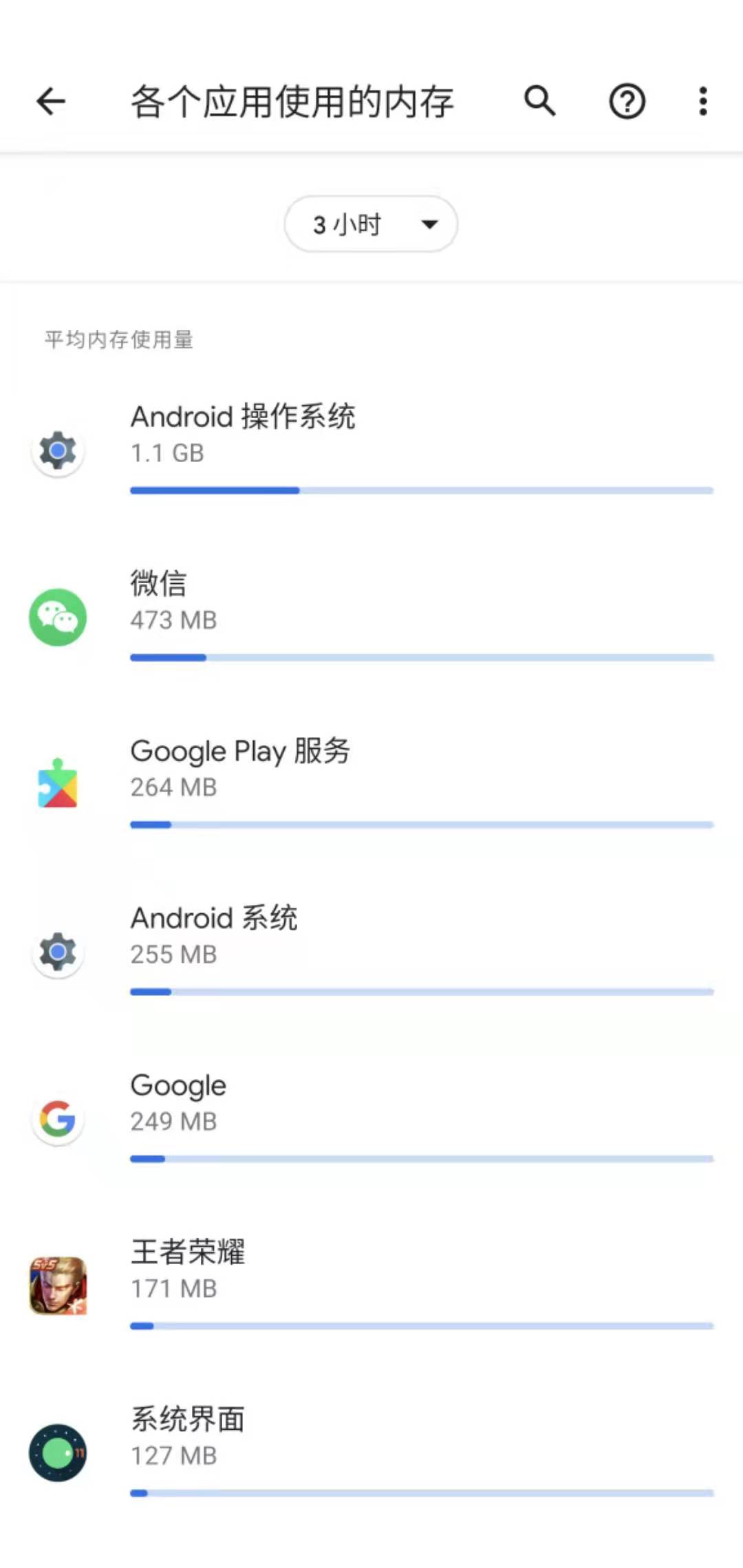The width and height of the screenshot is (743, 1568).
Task: Expand the 3 小时 time range dropdown
Action: (x=371, y=224)
